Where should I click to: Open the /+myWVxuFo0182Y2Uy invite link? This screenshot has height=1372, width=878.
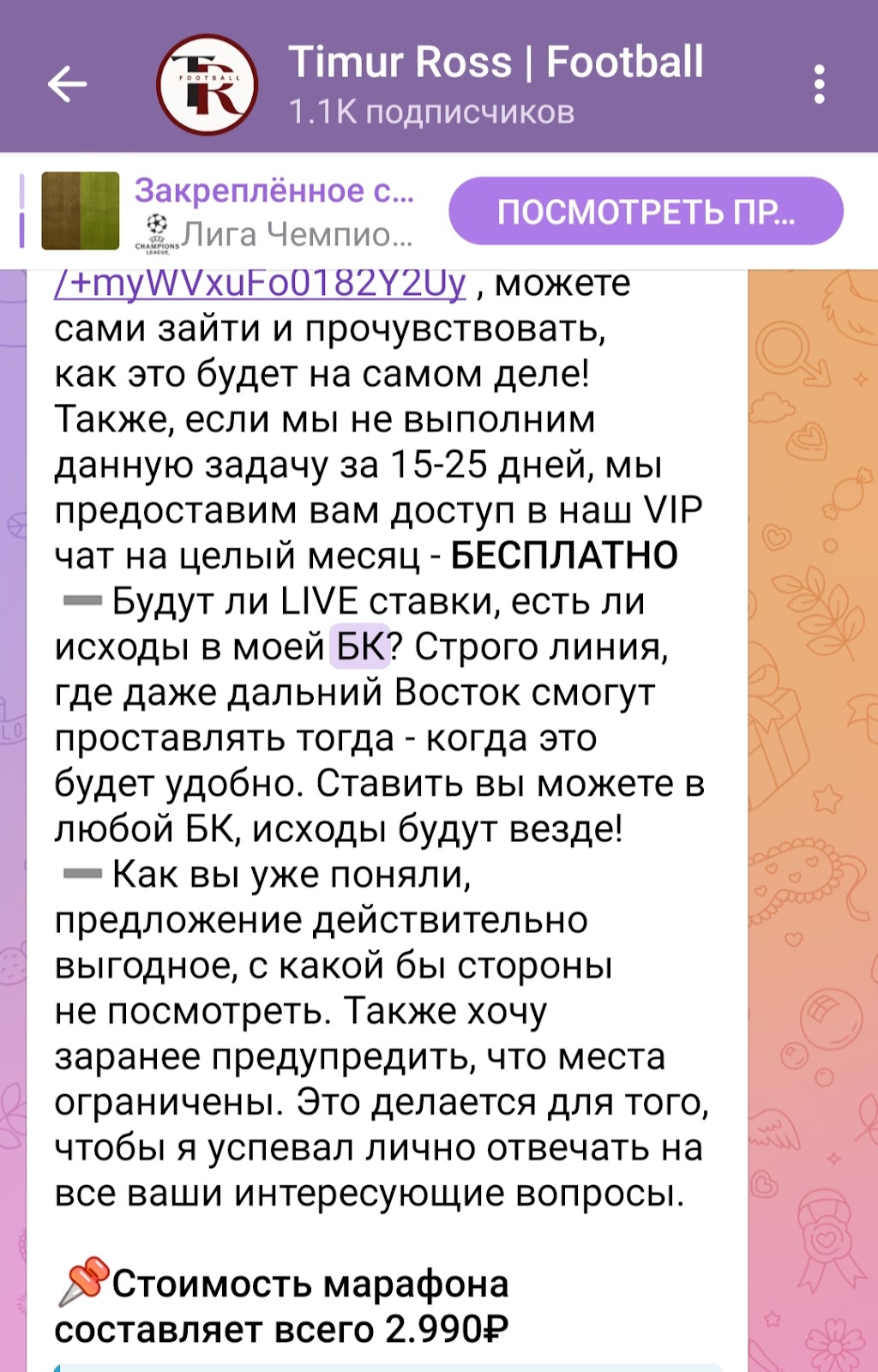pyautogui.click(x=260, y=284)
